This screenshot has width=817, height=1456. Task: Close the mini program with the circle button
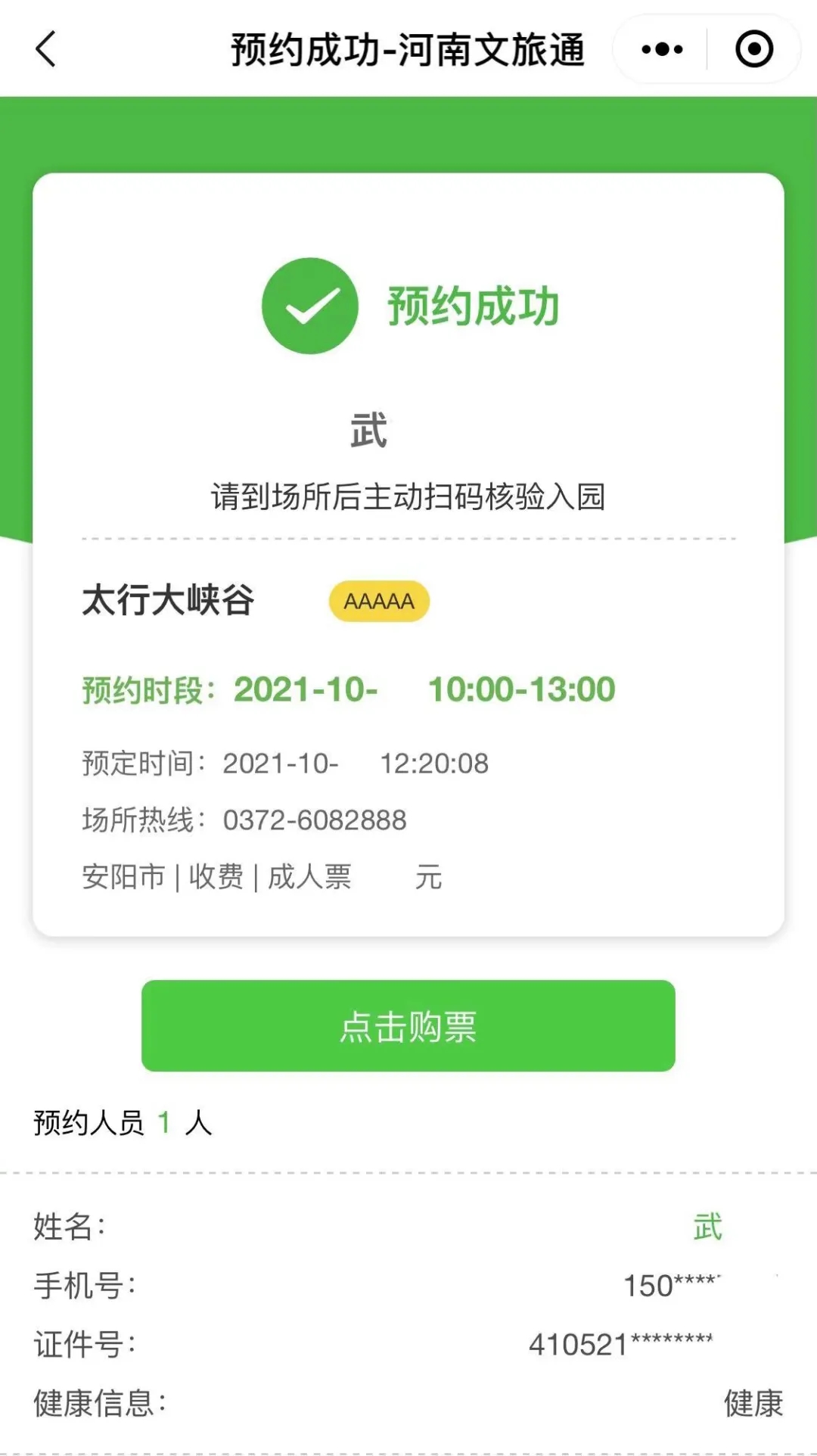point(754,50)
